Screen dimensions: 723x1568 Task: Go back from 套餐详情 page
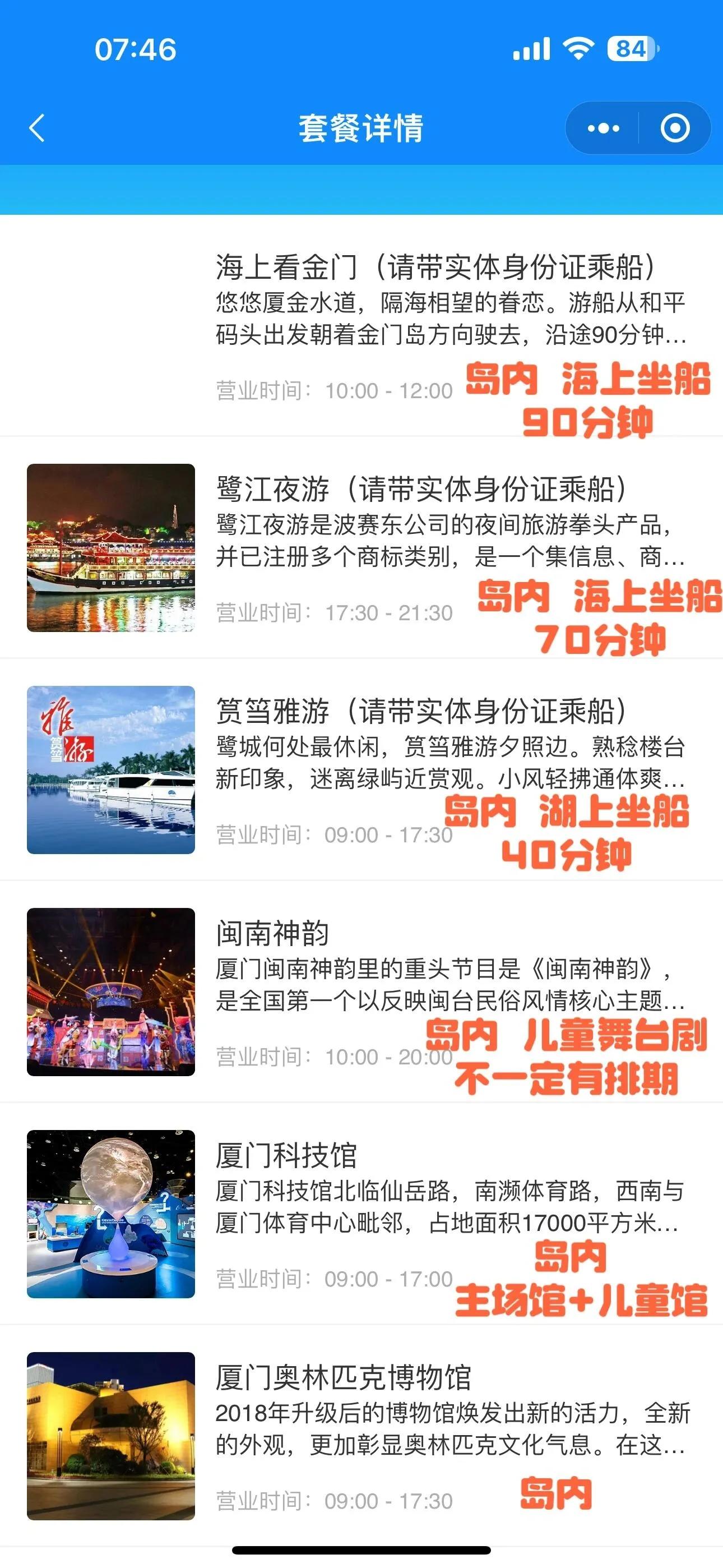[38, 128]
